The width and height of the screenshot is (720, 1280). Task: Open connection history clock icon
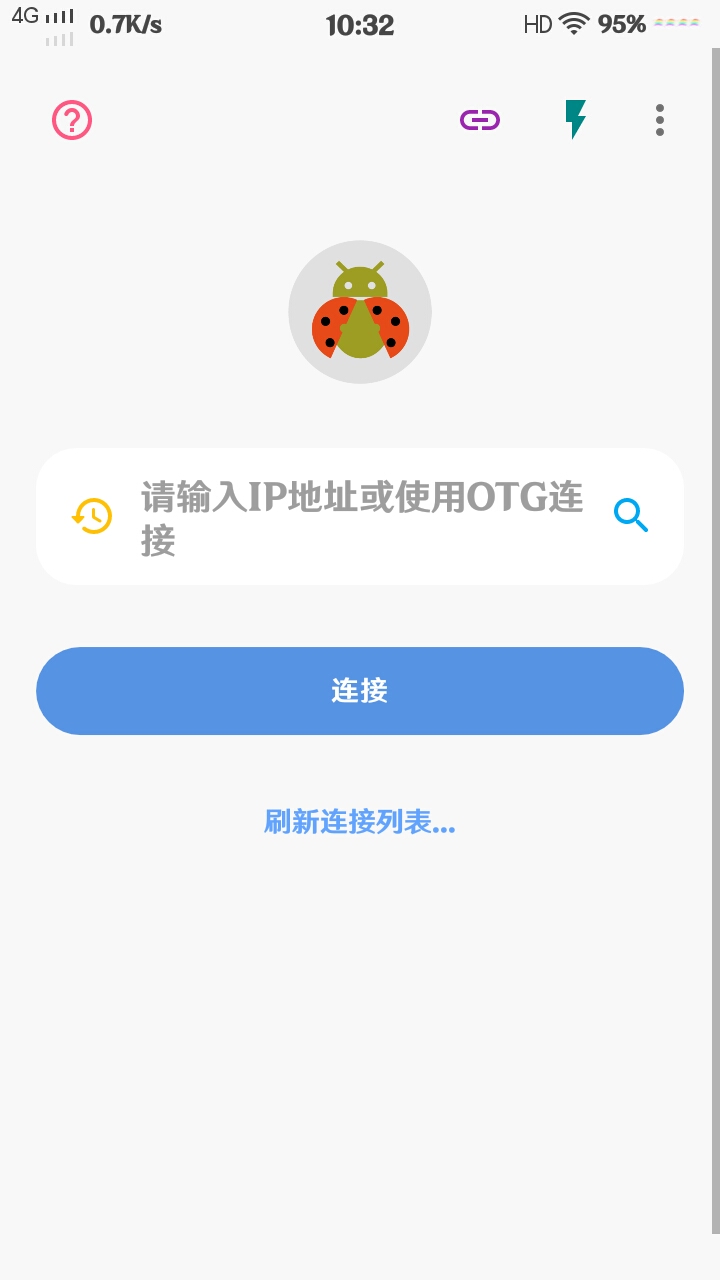(x=92, y=516)
